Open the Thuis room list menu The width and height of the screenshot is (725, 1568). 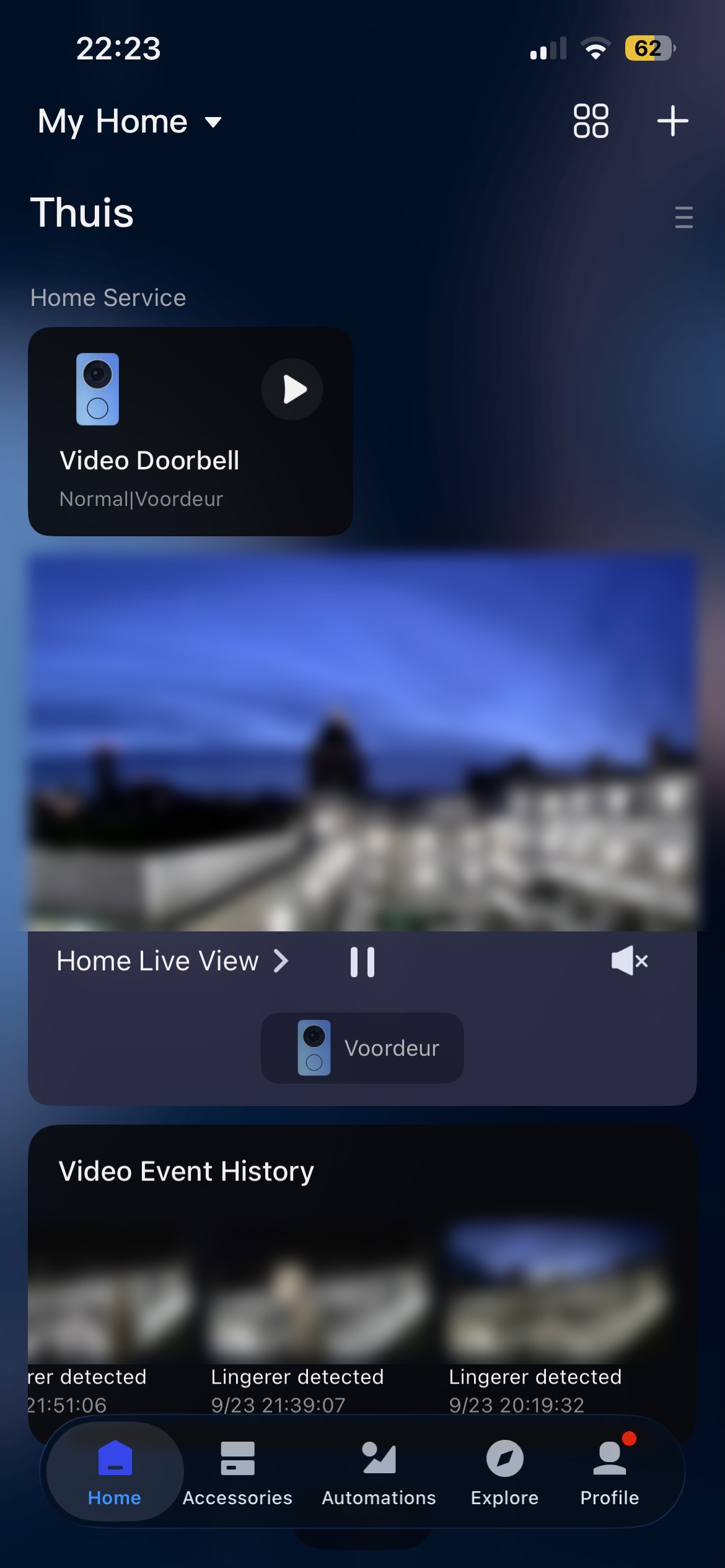point(683,217)
